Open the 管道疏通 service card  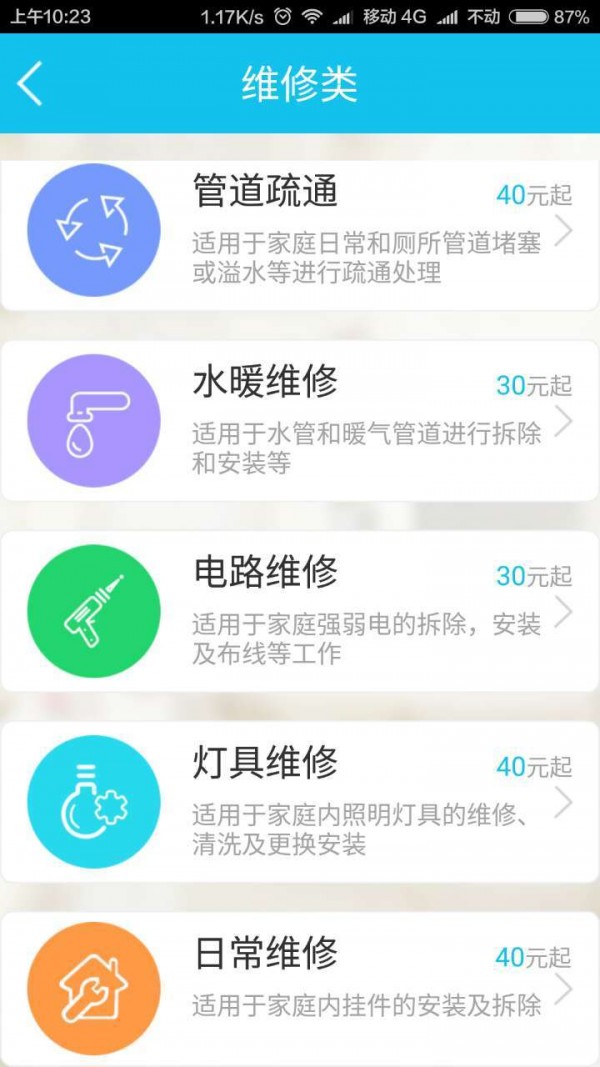pyautogui.click(x=300, y=235)
